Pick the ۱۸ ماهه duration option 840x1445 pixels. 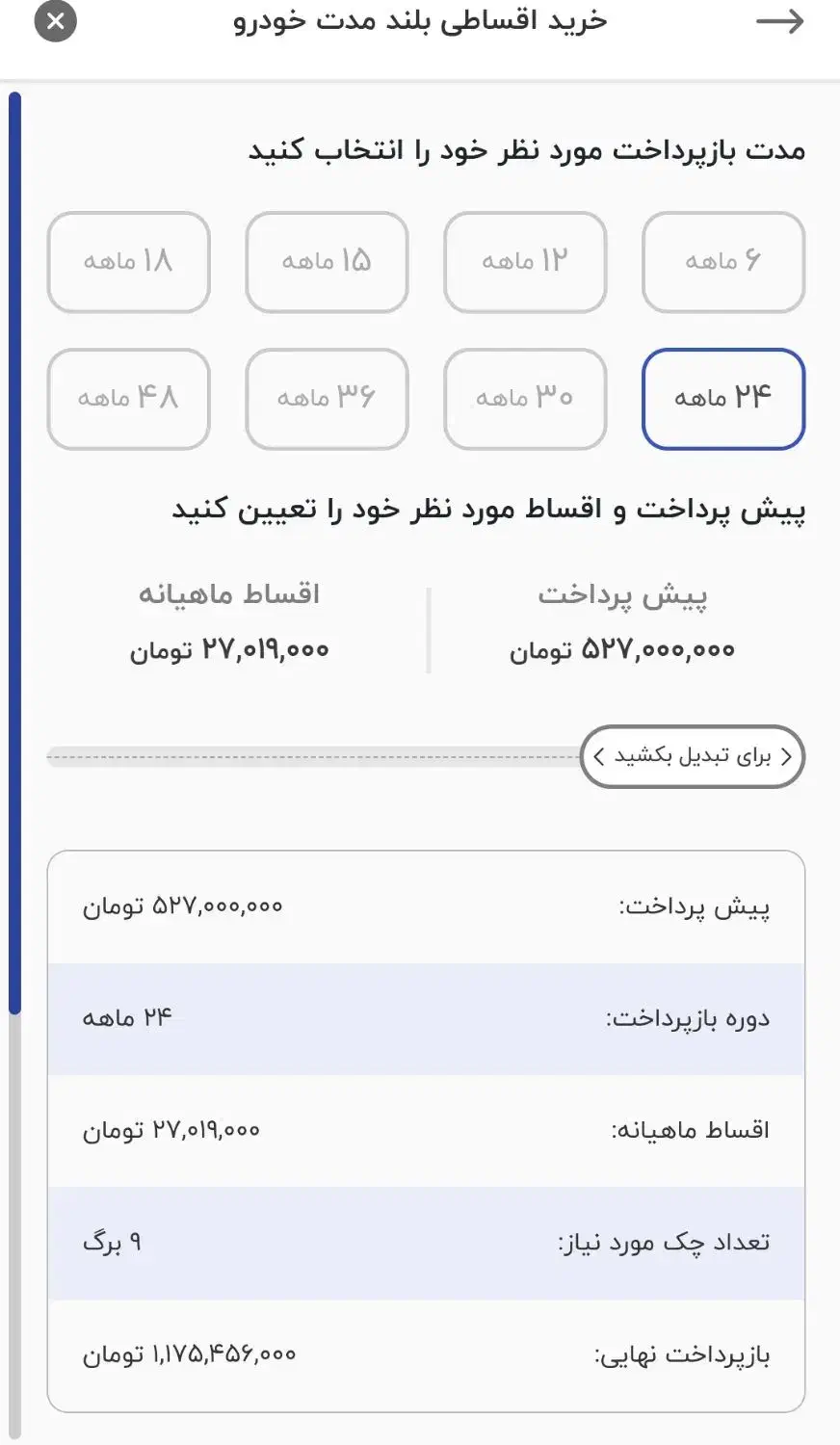pos(128,262)
